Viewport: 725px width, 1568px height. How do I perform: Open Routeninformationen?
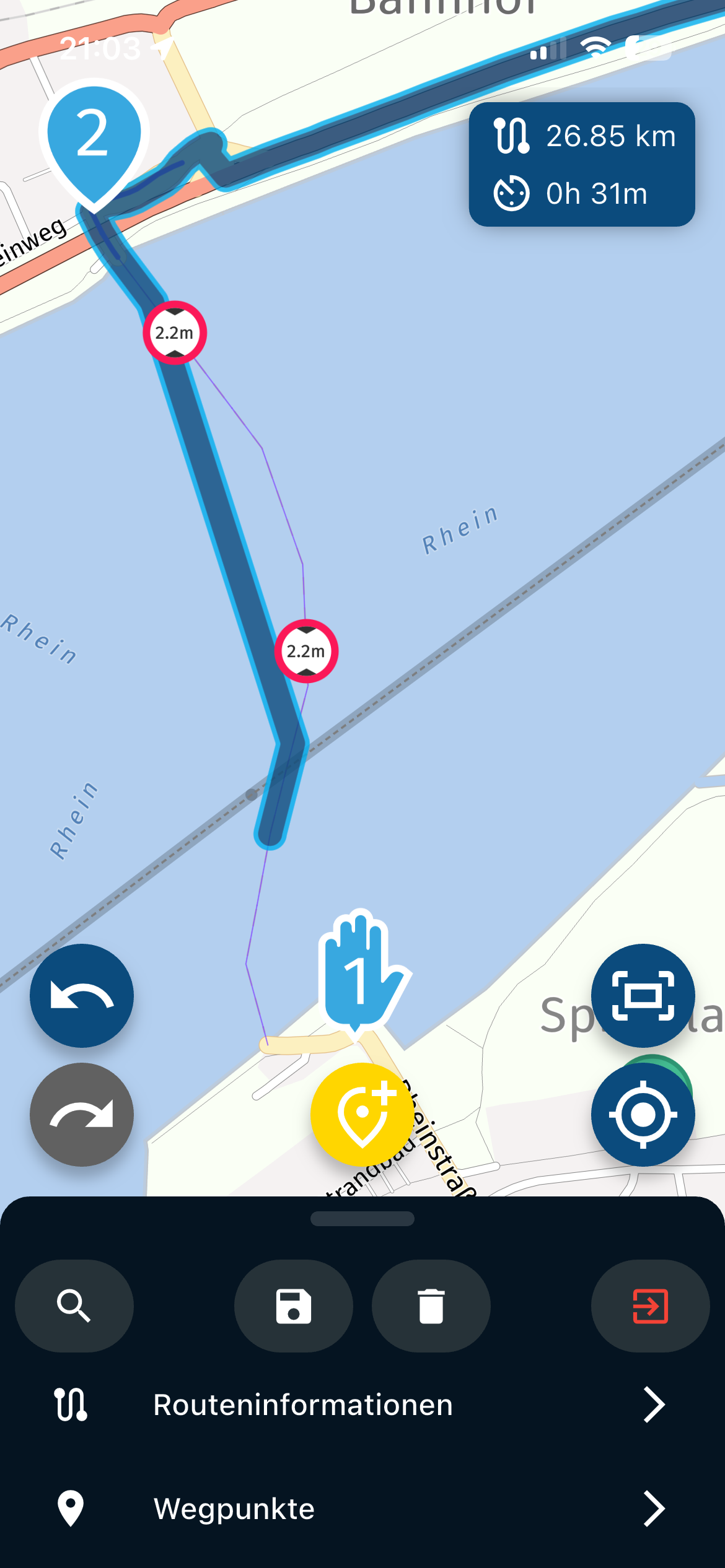pos(362,1405)
